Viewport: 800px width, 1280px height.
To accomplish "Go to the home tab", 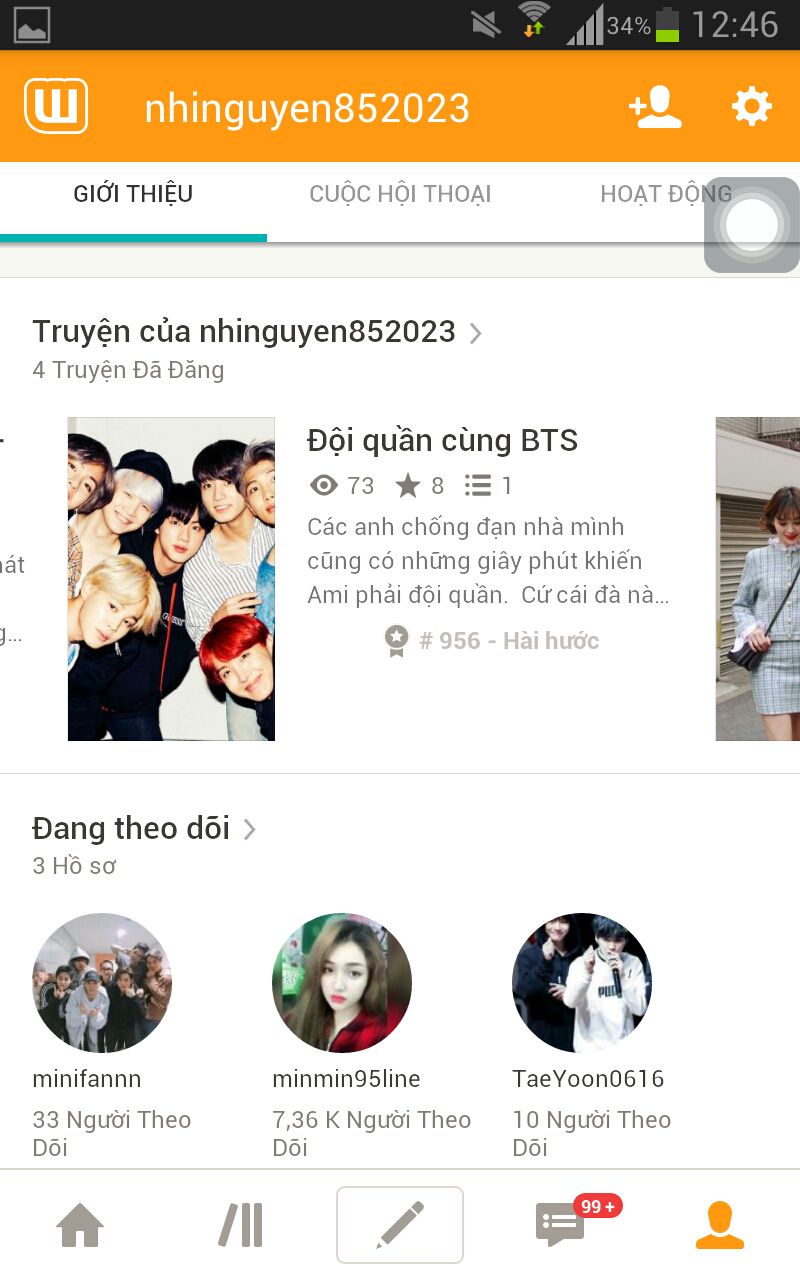I will (80, 1225).
